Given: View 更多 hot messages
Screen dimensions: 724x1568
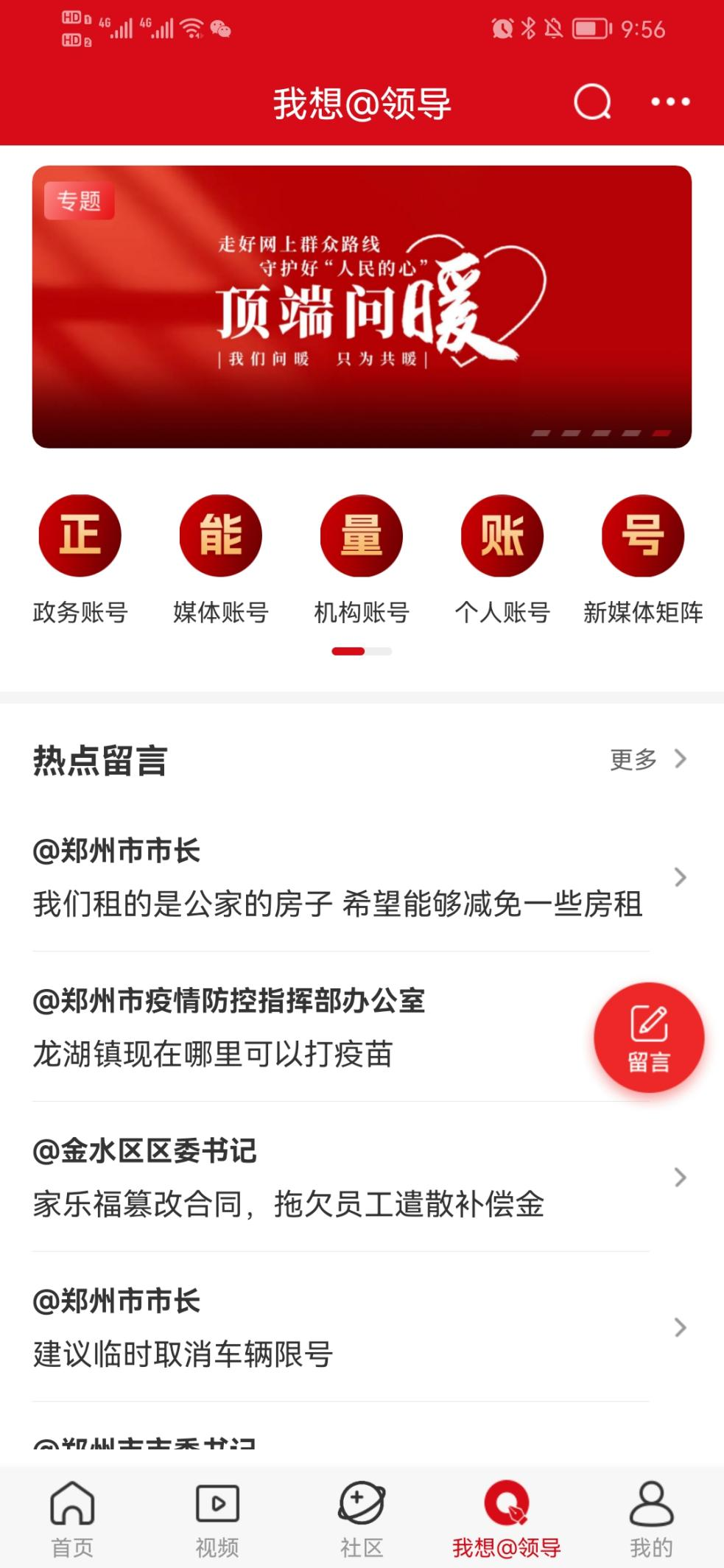Looking at the screenshot, I should [647, 759].
